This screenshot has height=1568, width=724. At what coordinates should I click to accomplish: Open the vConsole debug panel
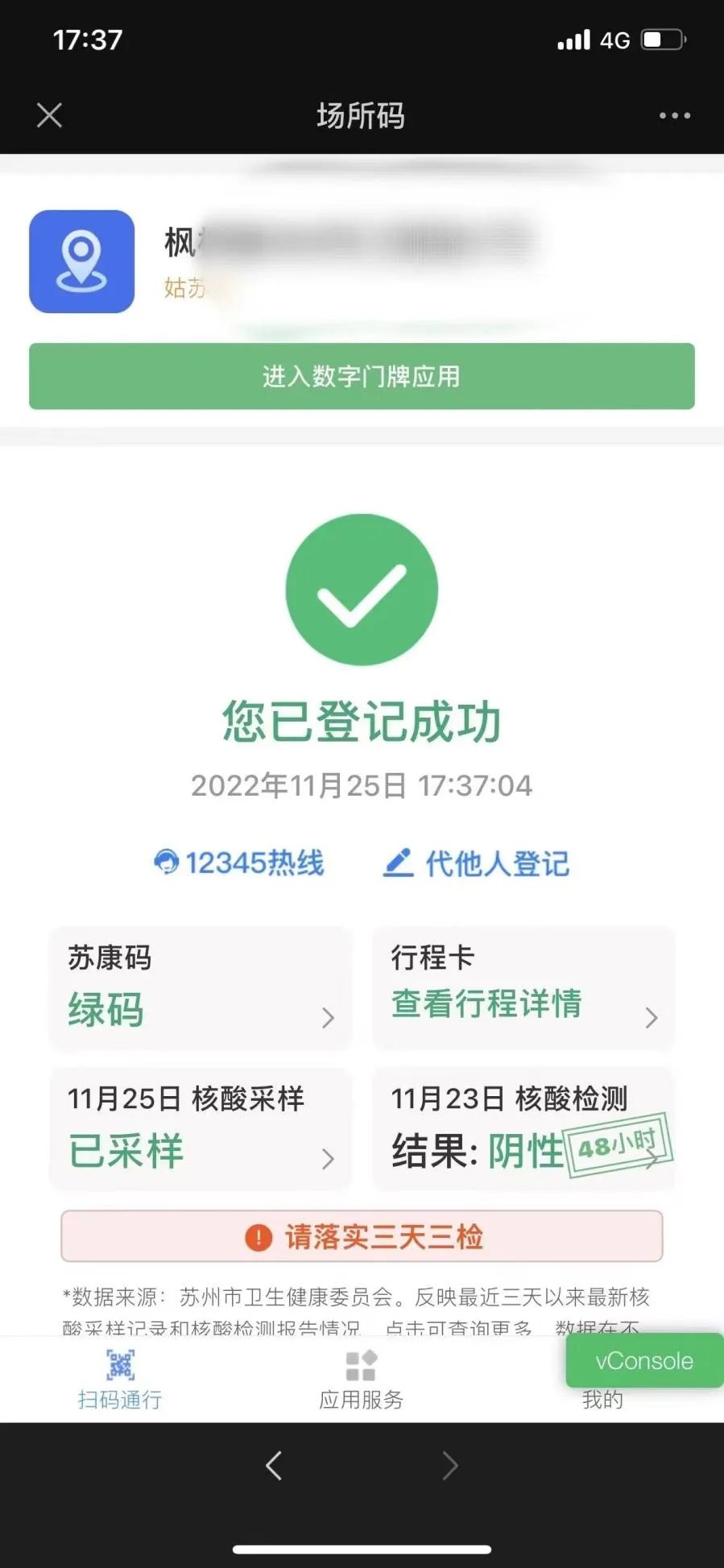(644, 1360)
